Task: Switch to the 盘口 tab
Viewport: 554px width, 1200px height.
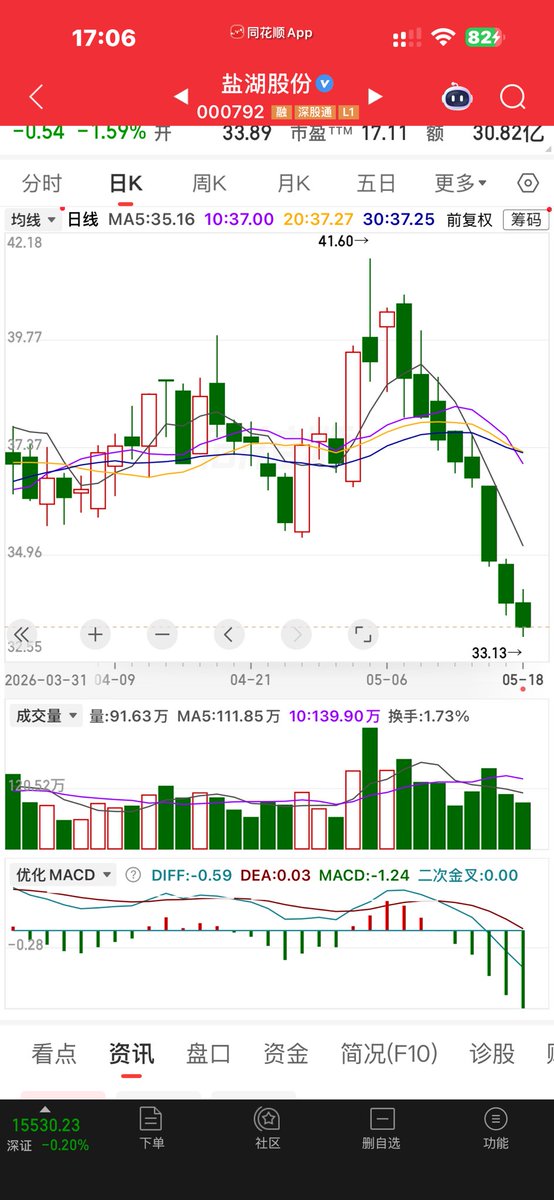Action: [209, 1053]
